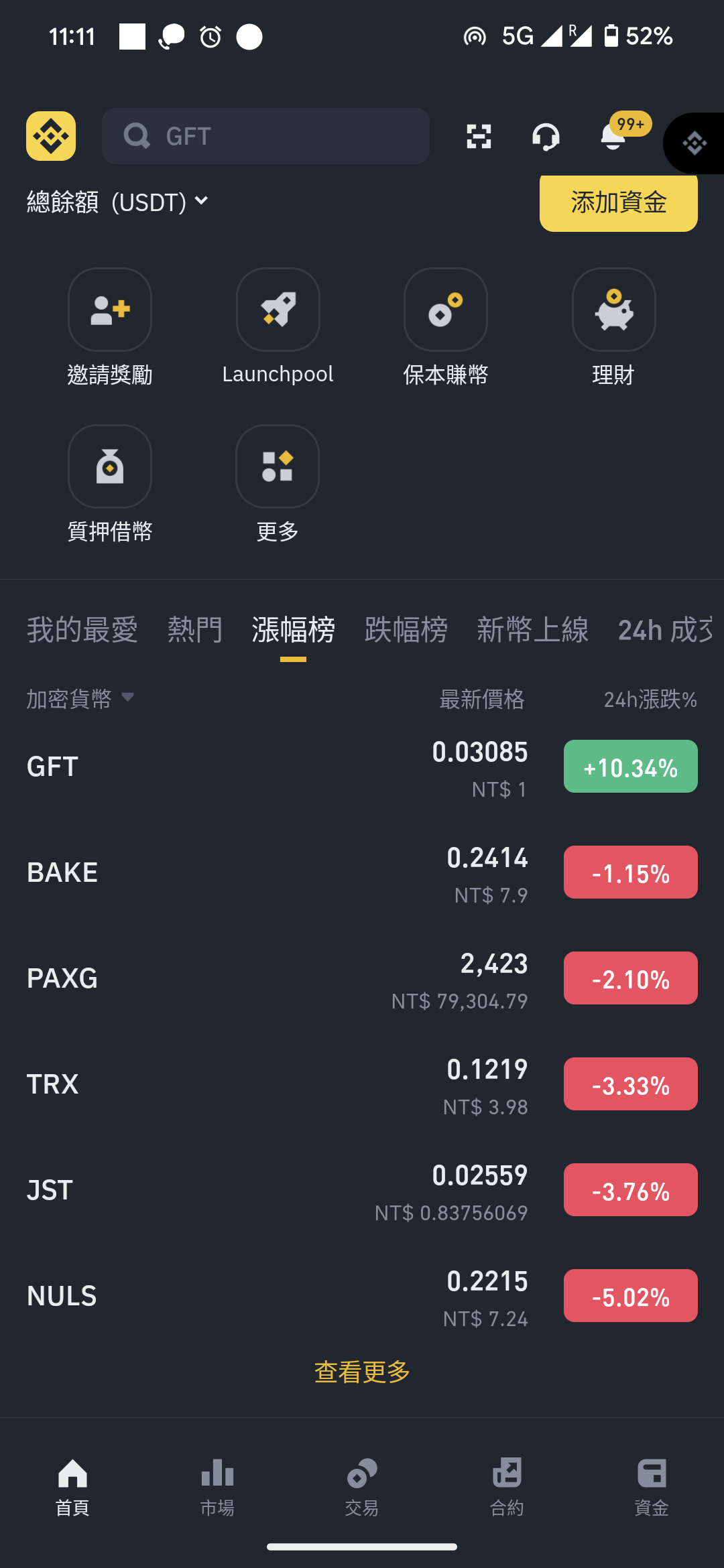Tap 查看更多 link
Screen dimensions: 724x1568
tap(362, 1372)
